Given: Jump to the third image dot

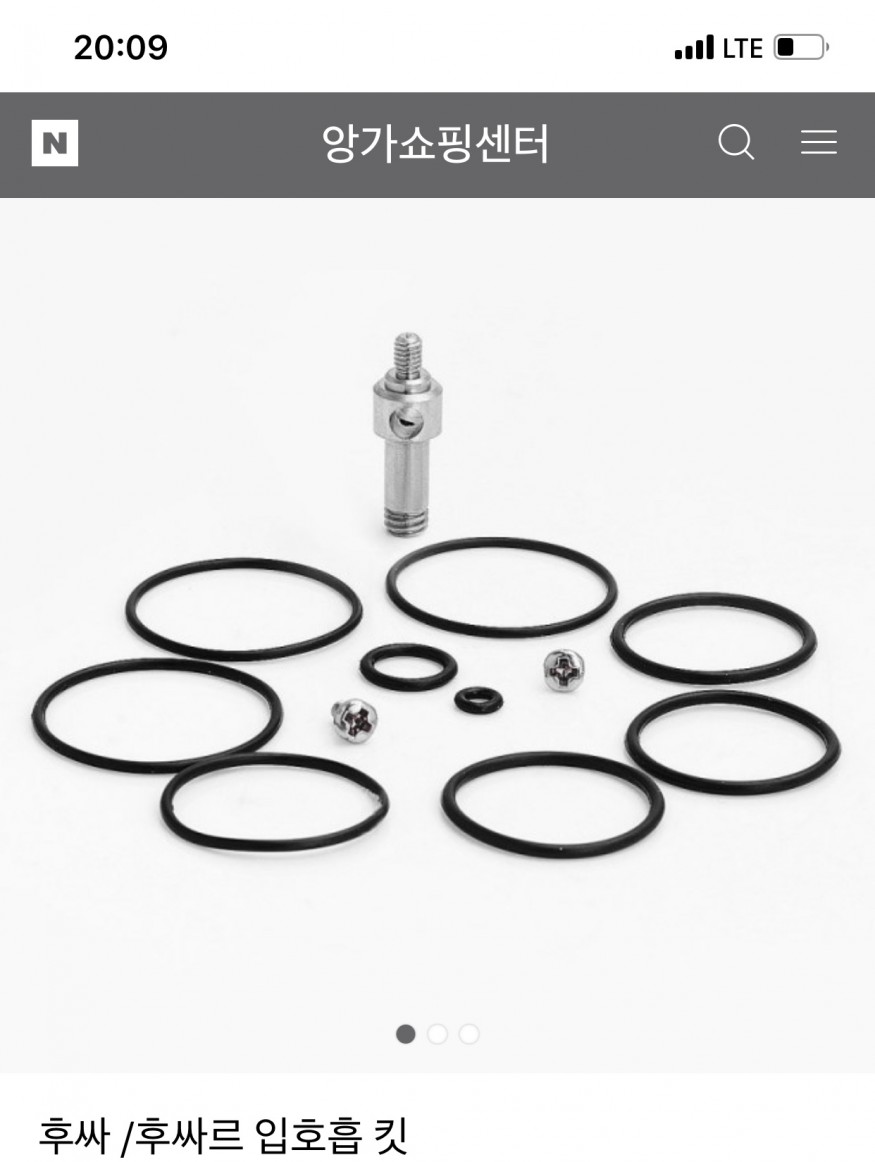Looking at the screenshot, I should (469, 1034).
